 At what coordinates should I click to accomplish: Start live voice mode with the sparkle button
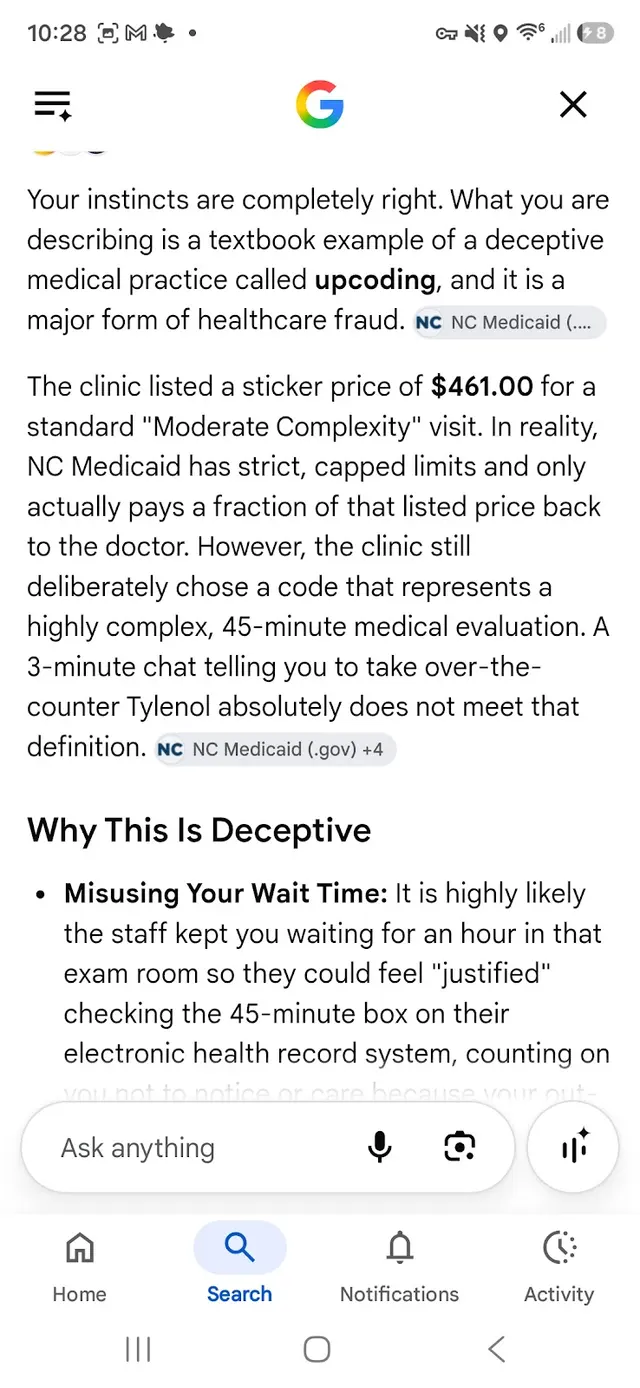tap(573, 1148)
